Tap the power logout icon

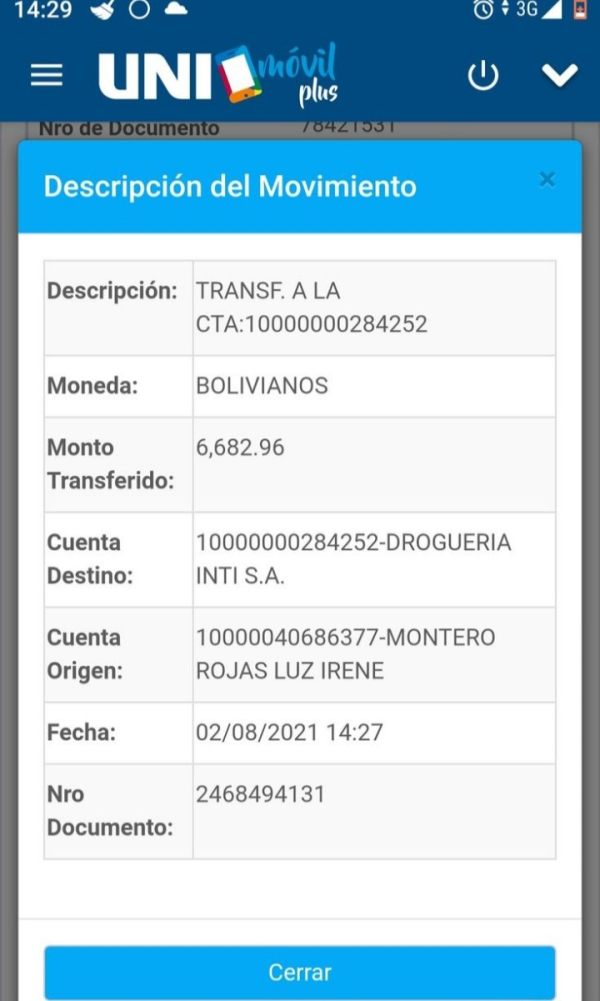(483, 75)
